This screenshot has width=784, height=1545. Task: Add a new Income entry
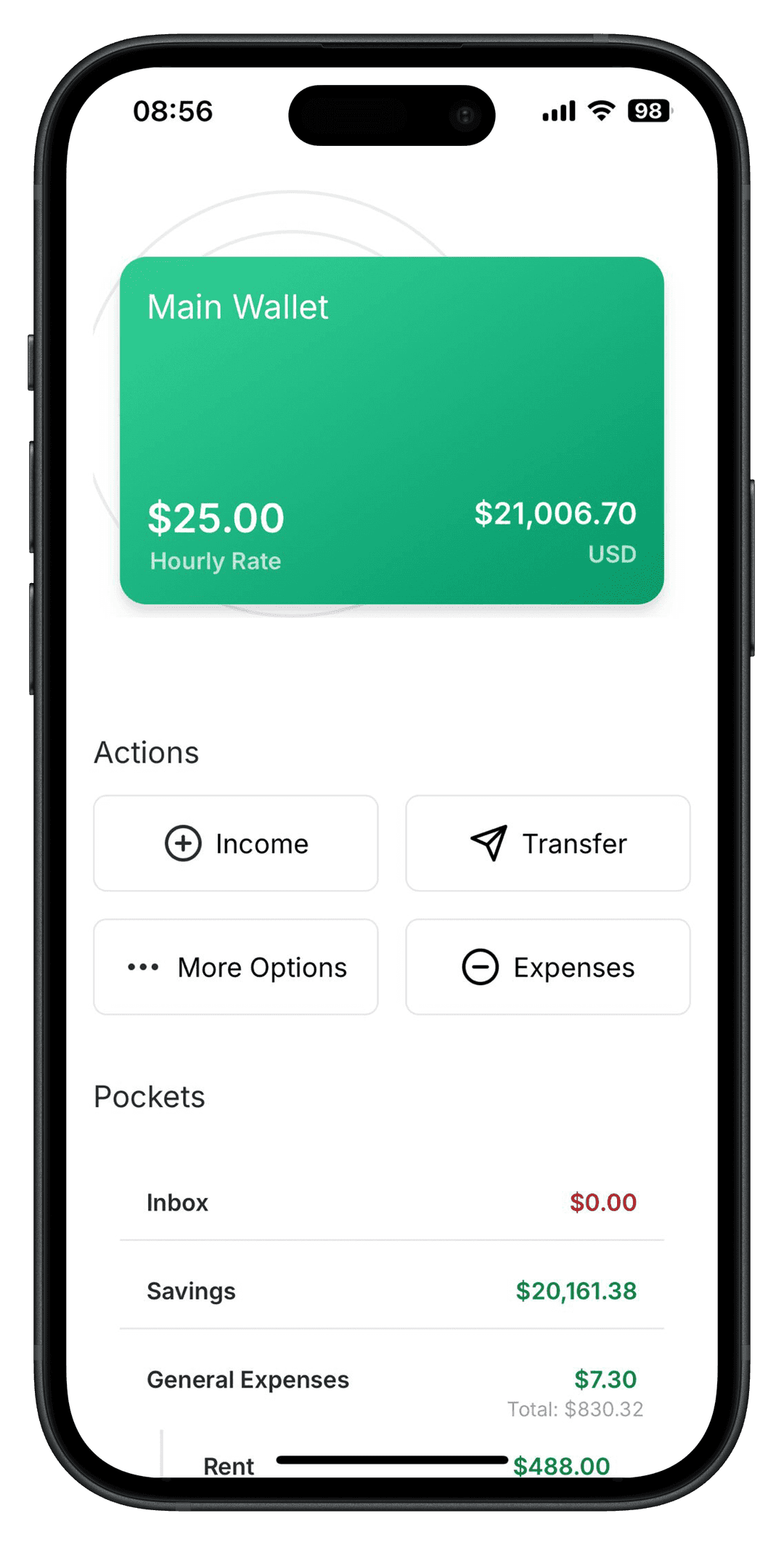click(236, 843)
